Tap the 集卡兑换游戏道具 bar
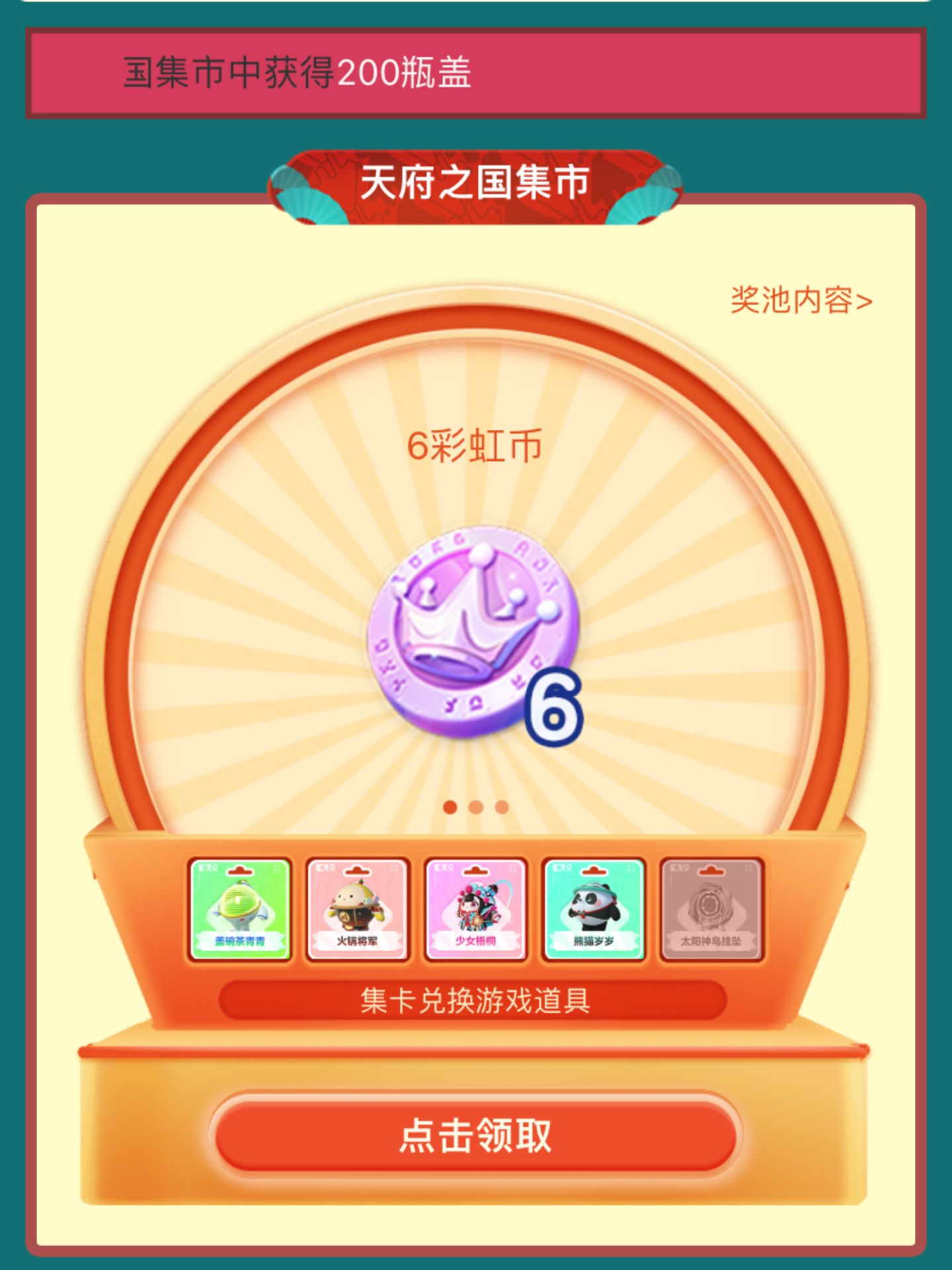This screenshot has width=952, height=1270. click(473, 1001)
